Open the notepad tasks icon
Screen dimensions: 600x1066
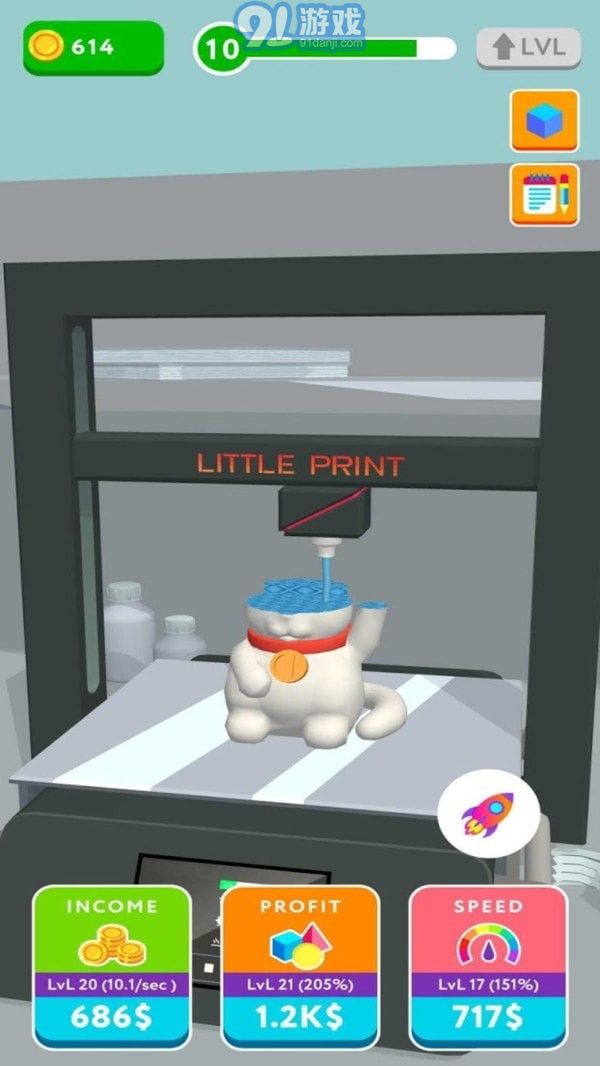[544, 194]
